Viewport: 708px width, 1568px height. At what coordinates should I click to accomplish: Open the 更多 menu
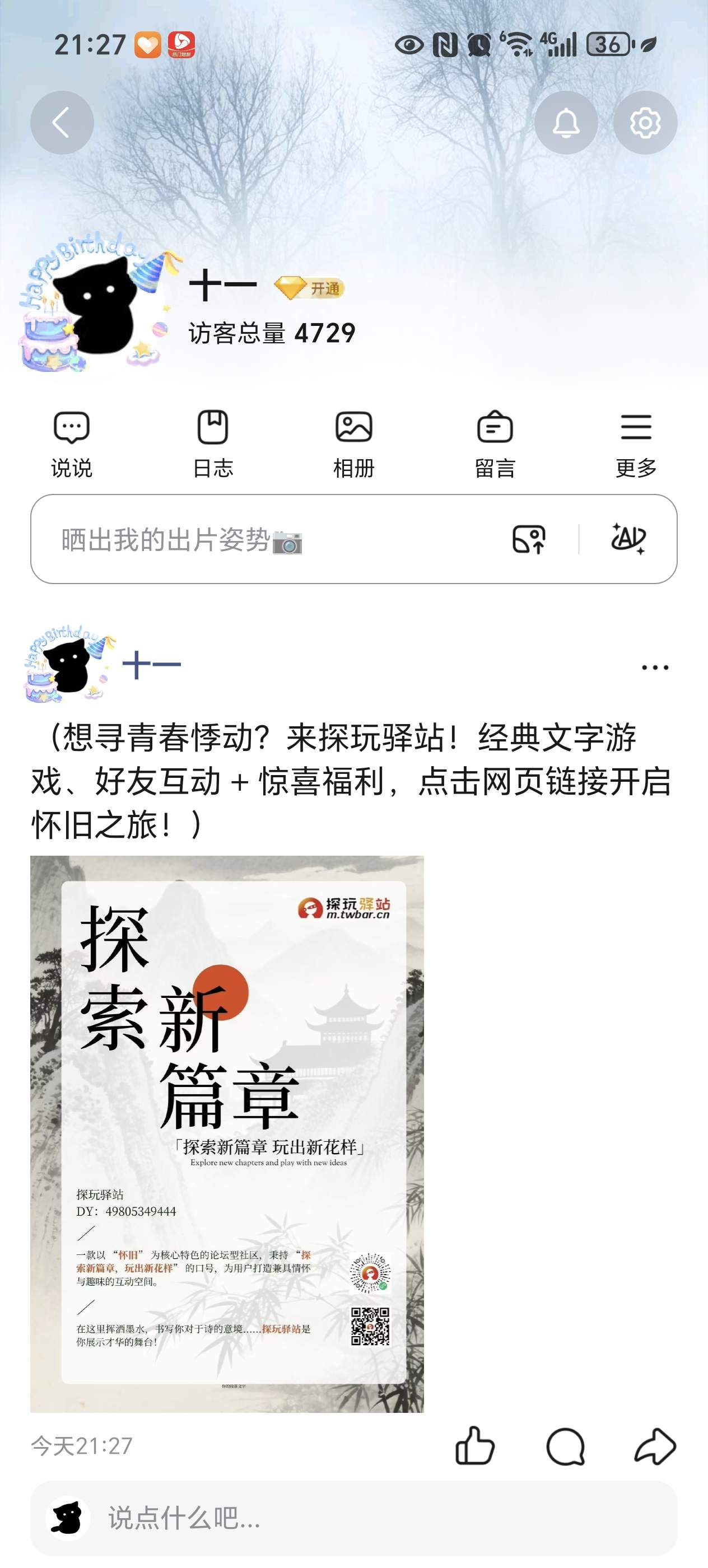click(x=636, y=443)
